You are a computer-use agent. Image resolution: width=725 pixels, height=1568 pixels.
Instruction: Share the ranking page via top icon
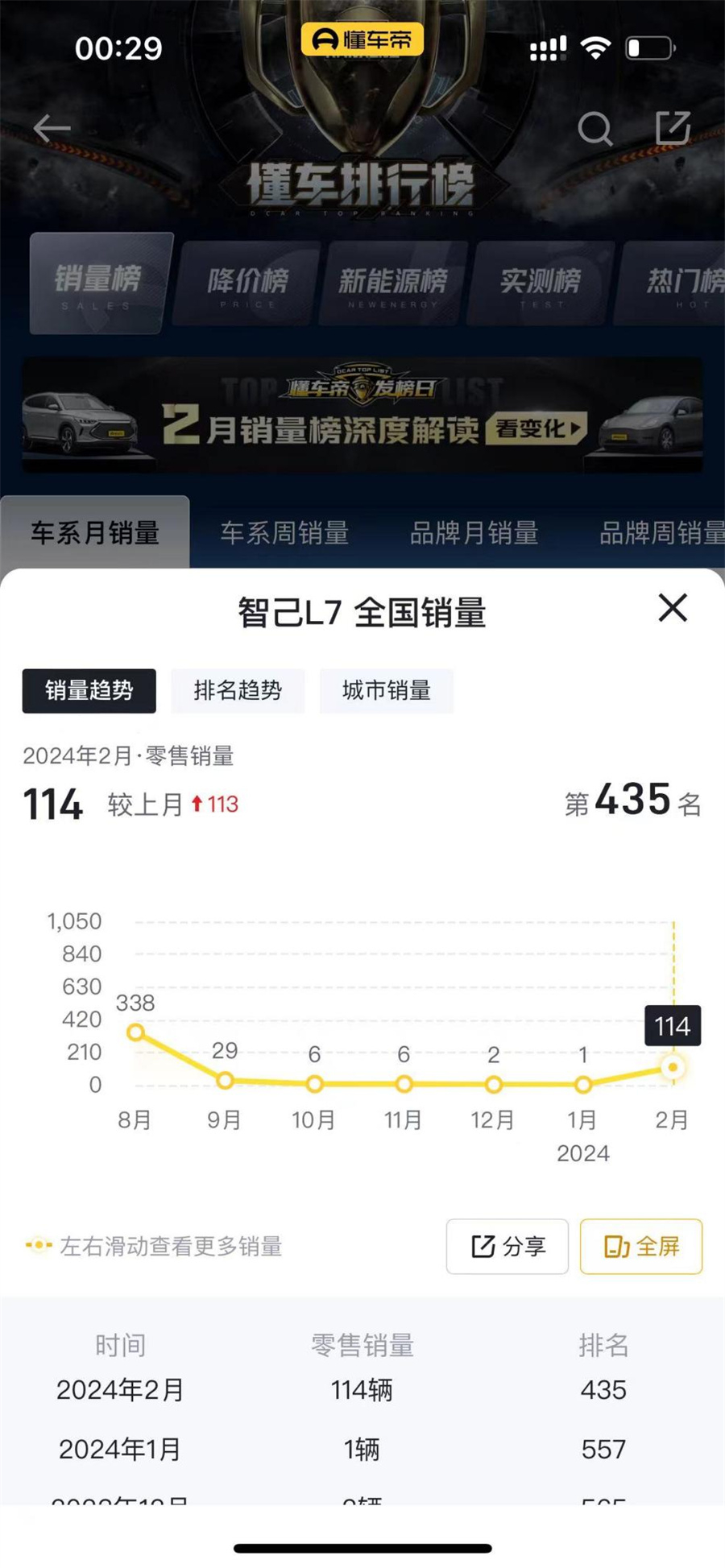pyautogui.click(x=673, y=128)
